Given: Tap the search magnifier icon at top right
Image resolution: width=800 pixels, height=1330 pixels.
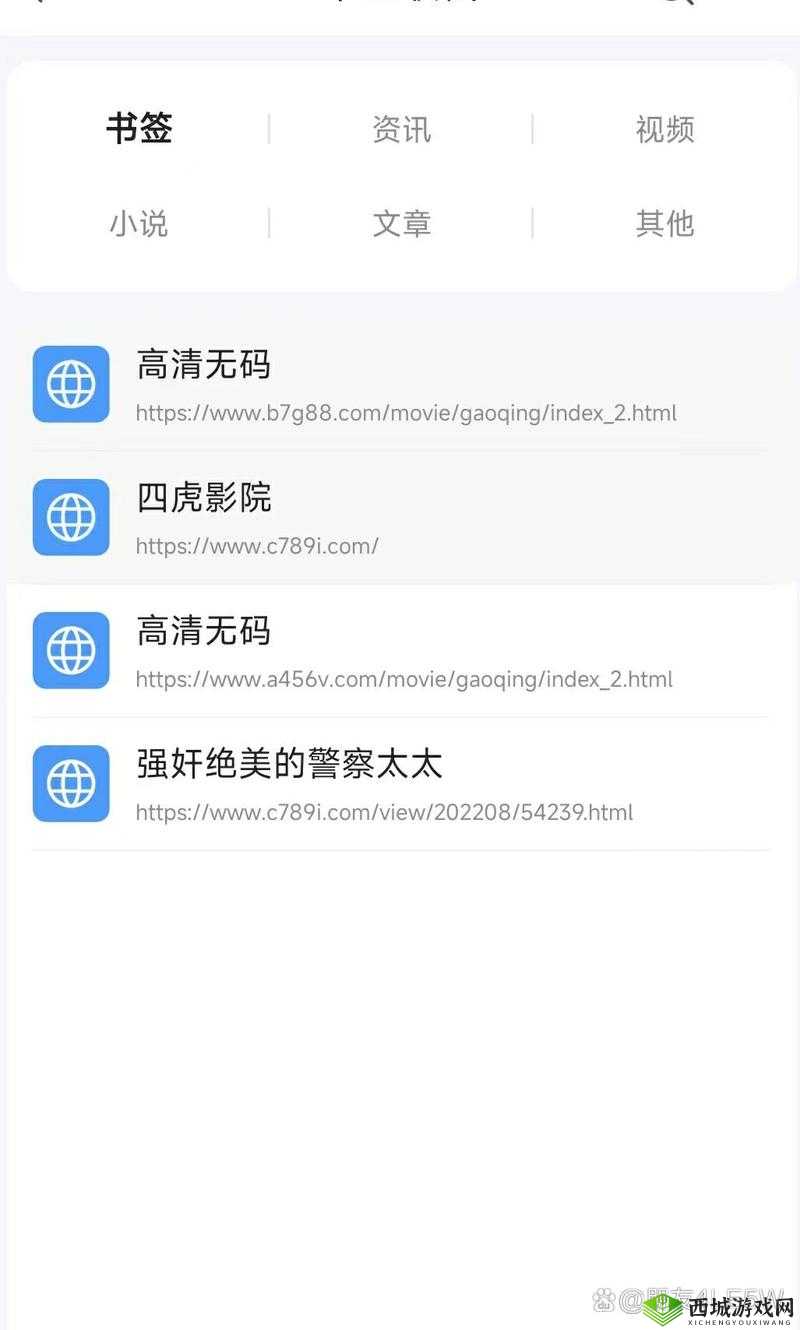Looking at the screenshot, I should tap(680, 6).
